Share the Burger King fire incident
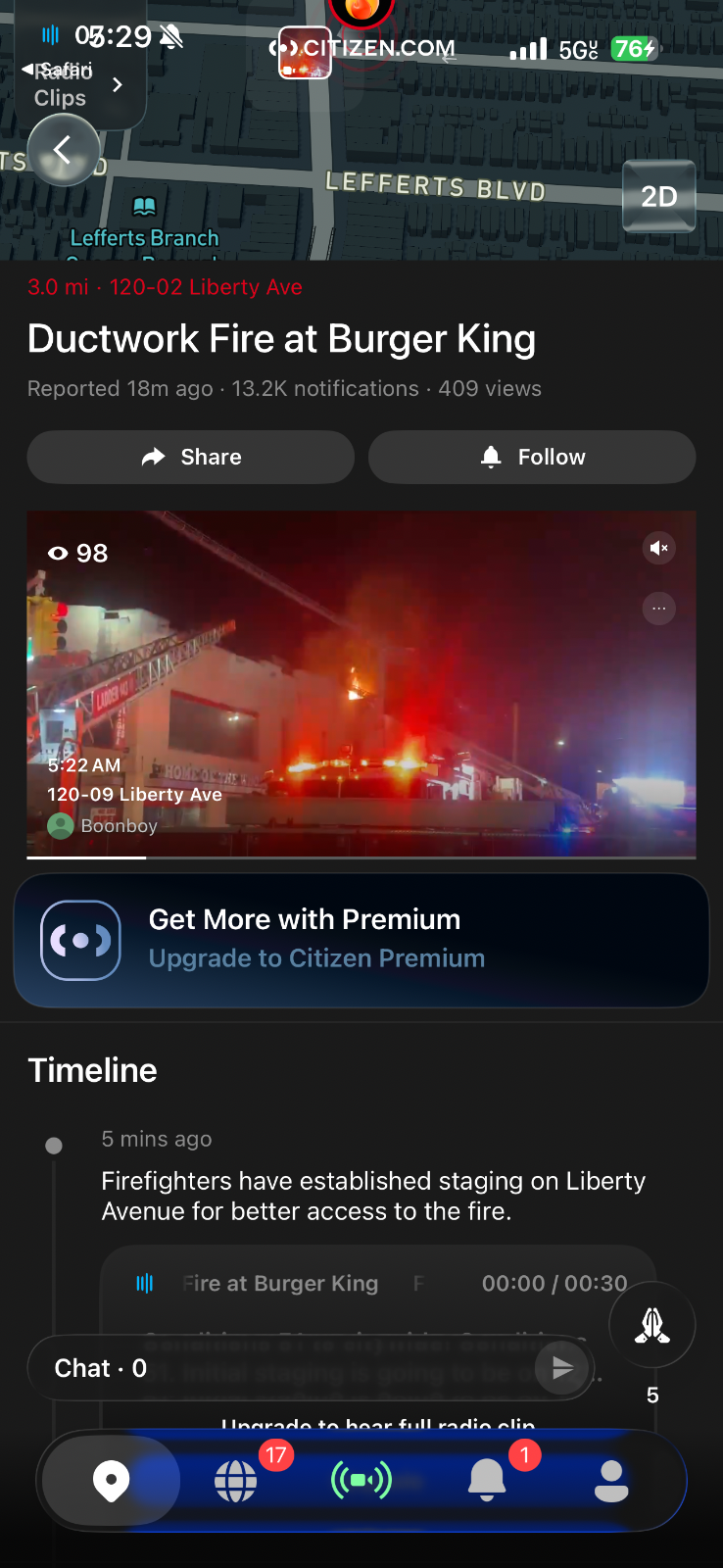The width and height of the screenshot is (723, 1568). click(x=191, y=457)
